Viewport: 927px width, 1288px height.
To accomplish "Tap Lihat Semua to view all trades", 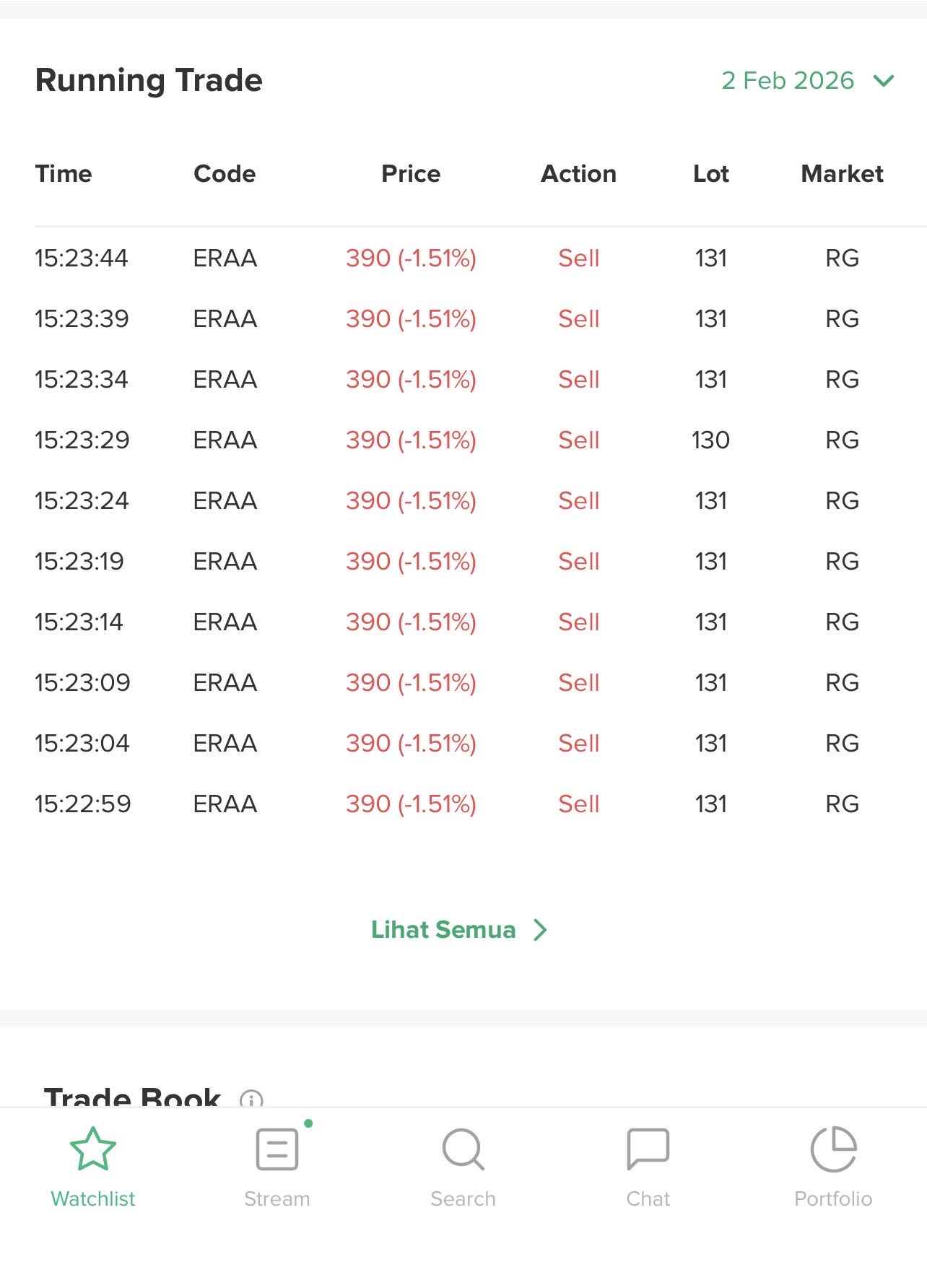I will [x=458, y=930].
